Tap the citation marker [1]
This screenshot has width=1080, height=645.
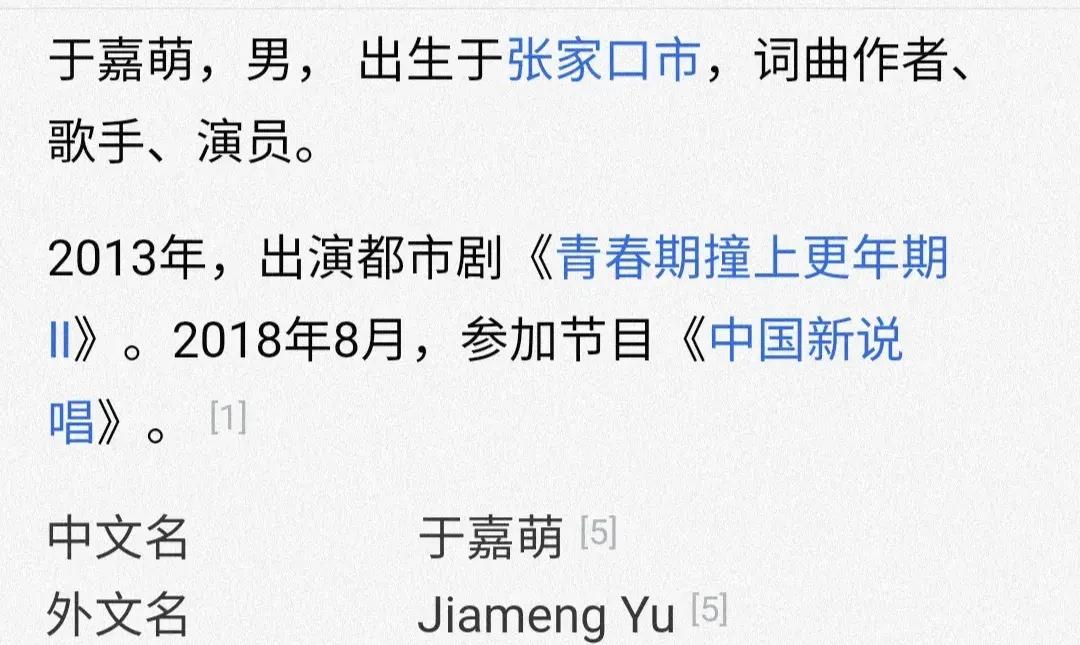point(228,418)
